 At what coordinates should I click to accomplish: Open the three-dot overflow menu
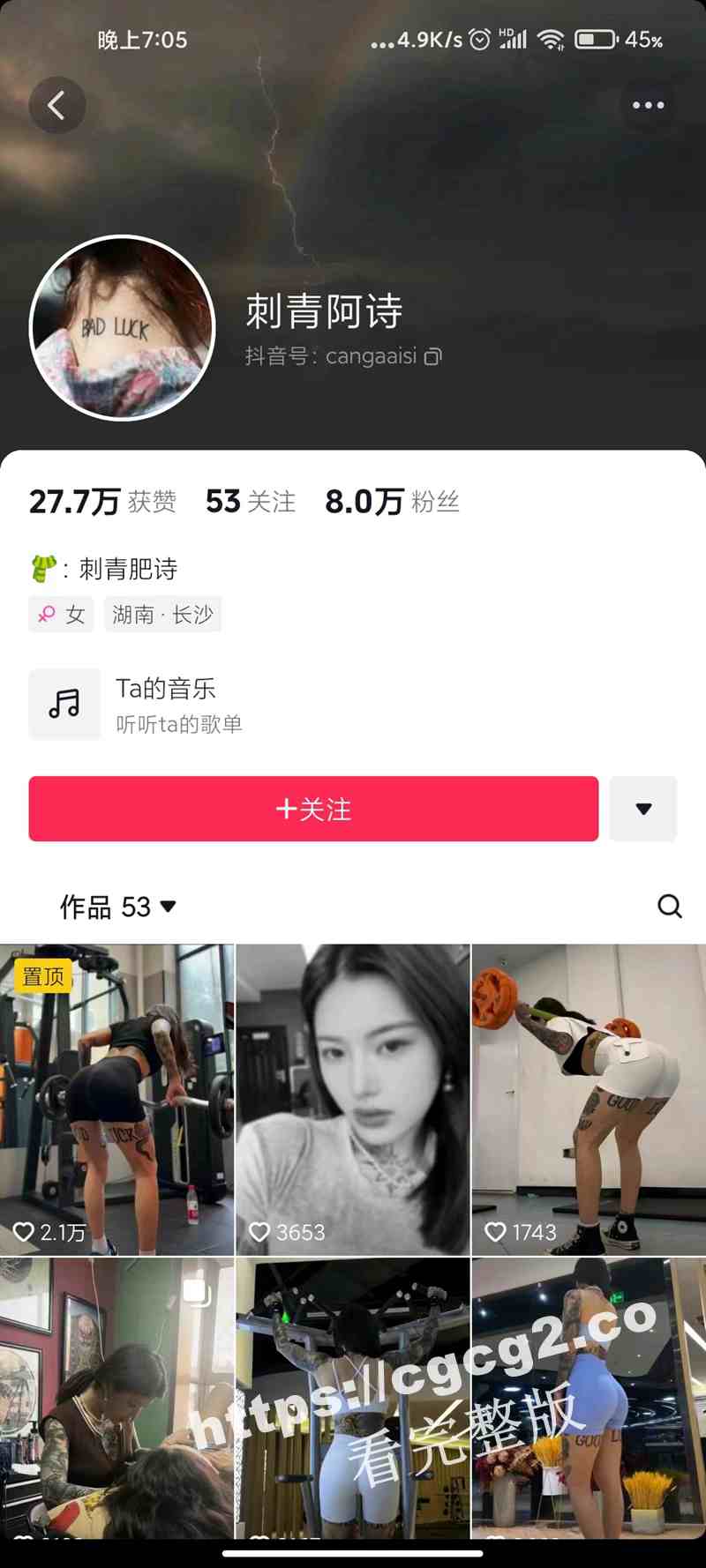click(x=648, y=106)
